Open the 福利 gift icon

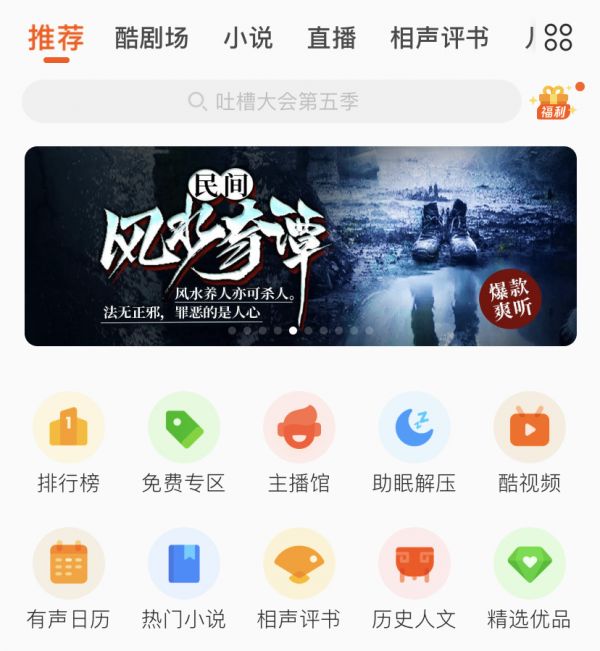coord(553,101)
